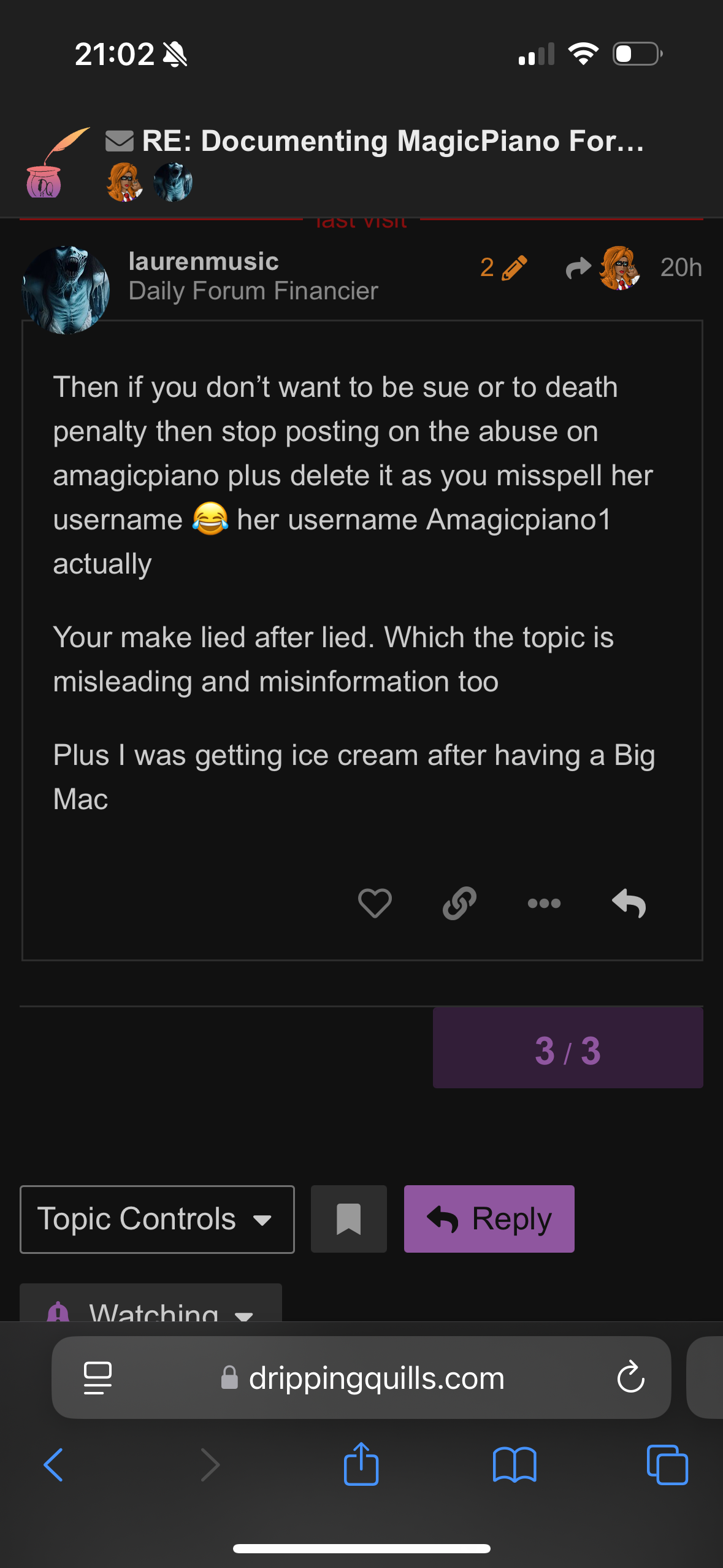
Task: Share this page from Safari toolbar
Action: (x=361, y=1464)
